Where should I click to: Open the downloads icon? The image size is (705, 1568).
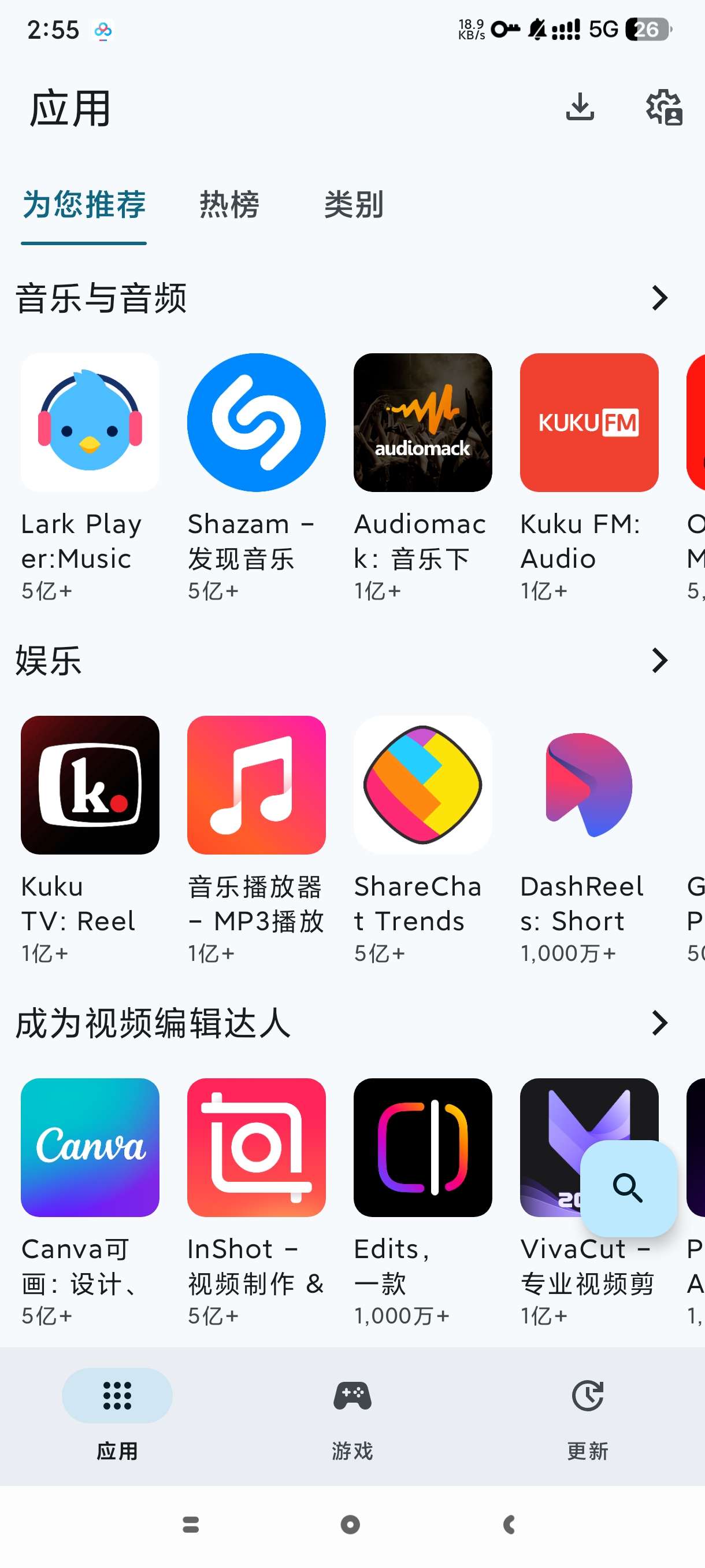pyautogui.click(x=580, y=107)
